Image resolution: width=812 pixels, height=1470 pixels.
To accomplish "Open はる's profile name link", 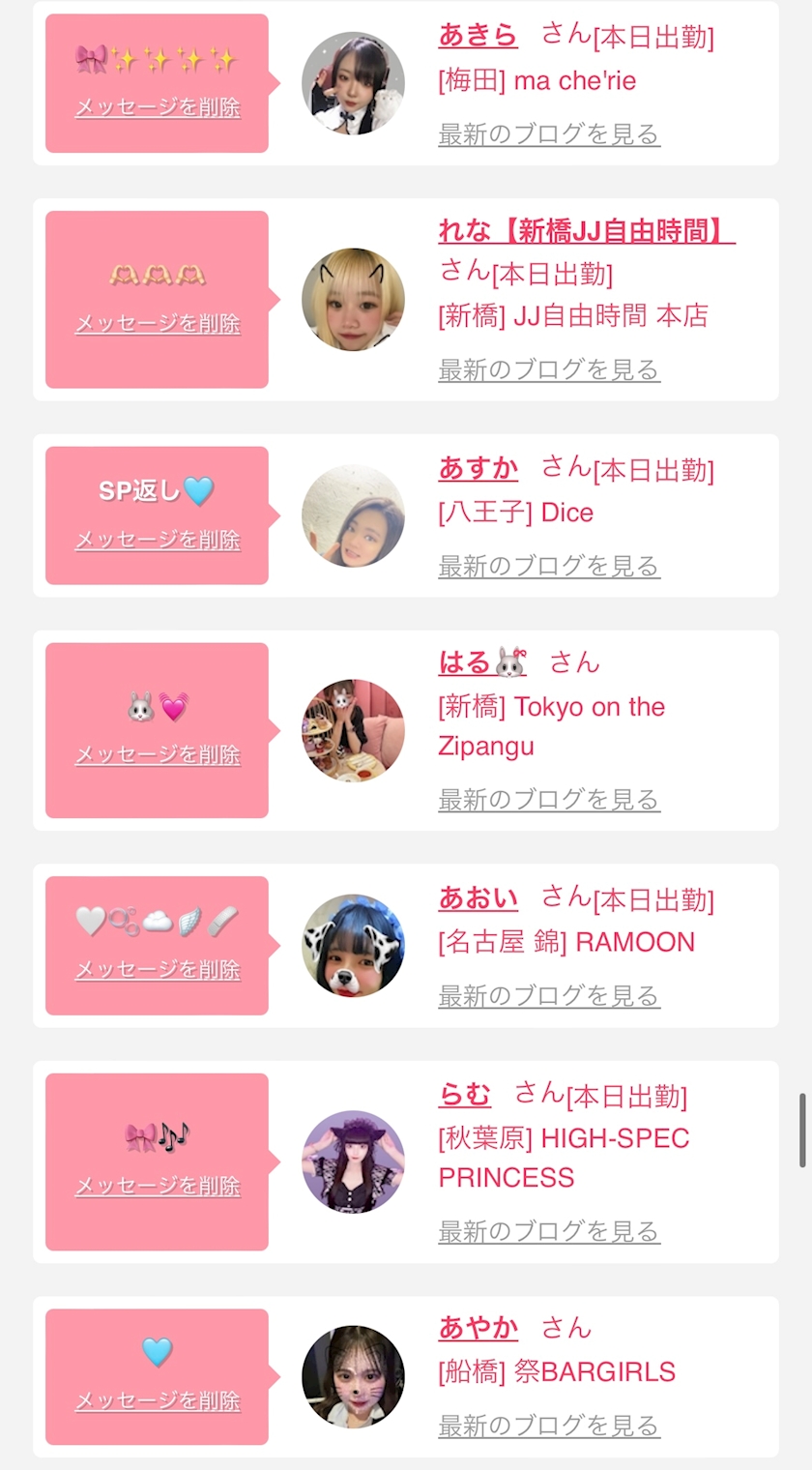I will click(x=483, y=663).
